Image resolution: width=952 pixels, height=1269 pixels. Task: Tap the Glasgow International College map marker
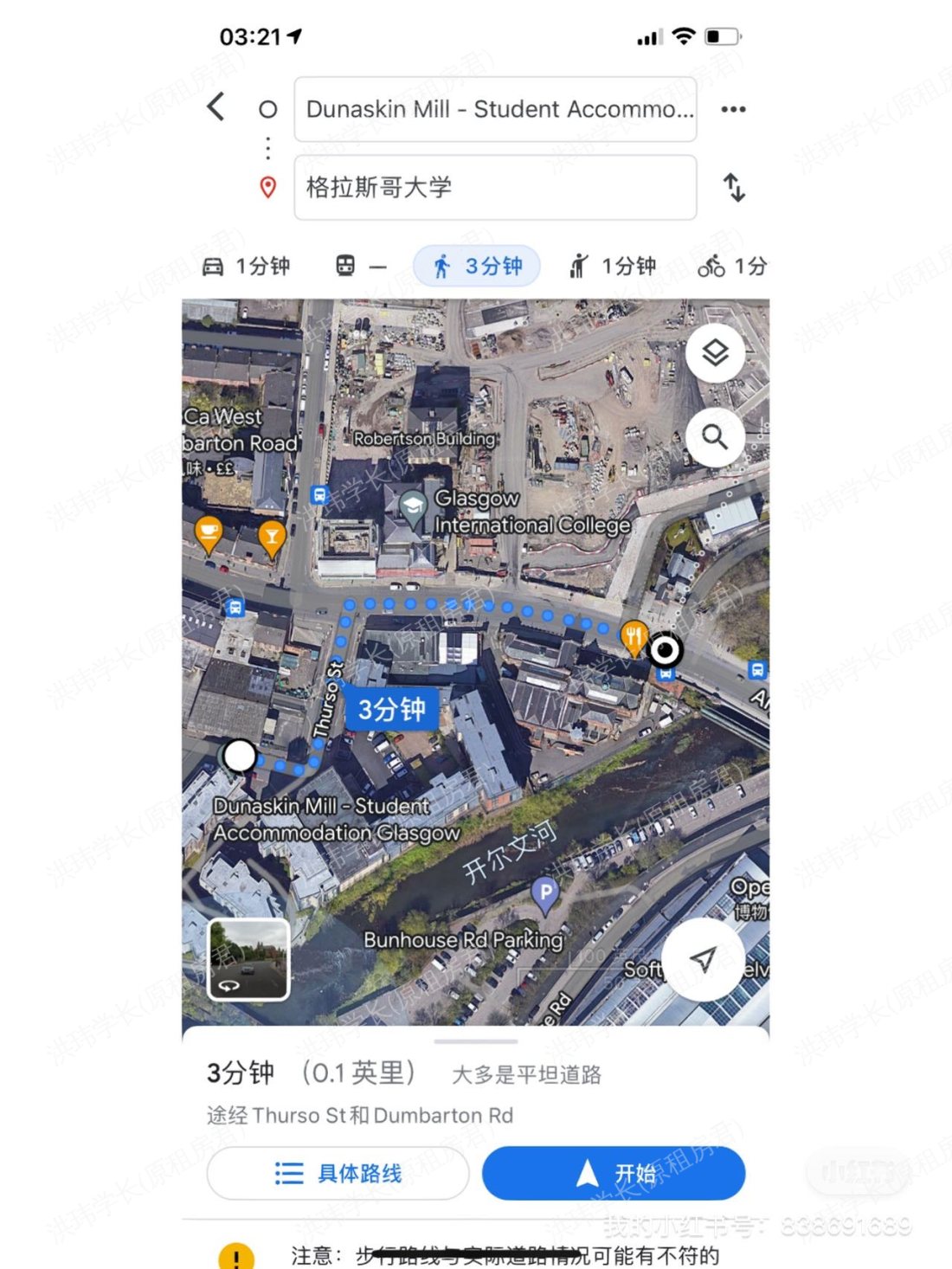[x=414, y=508]
